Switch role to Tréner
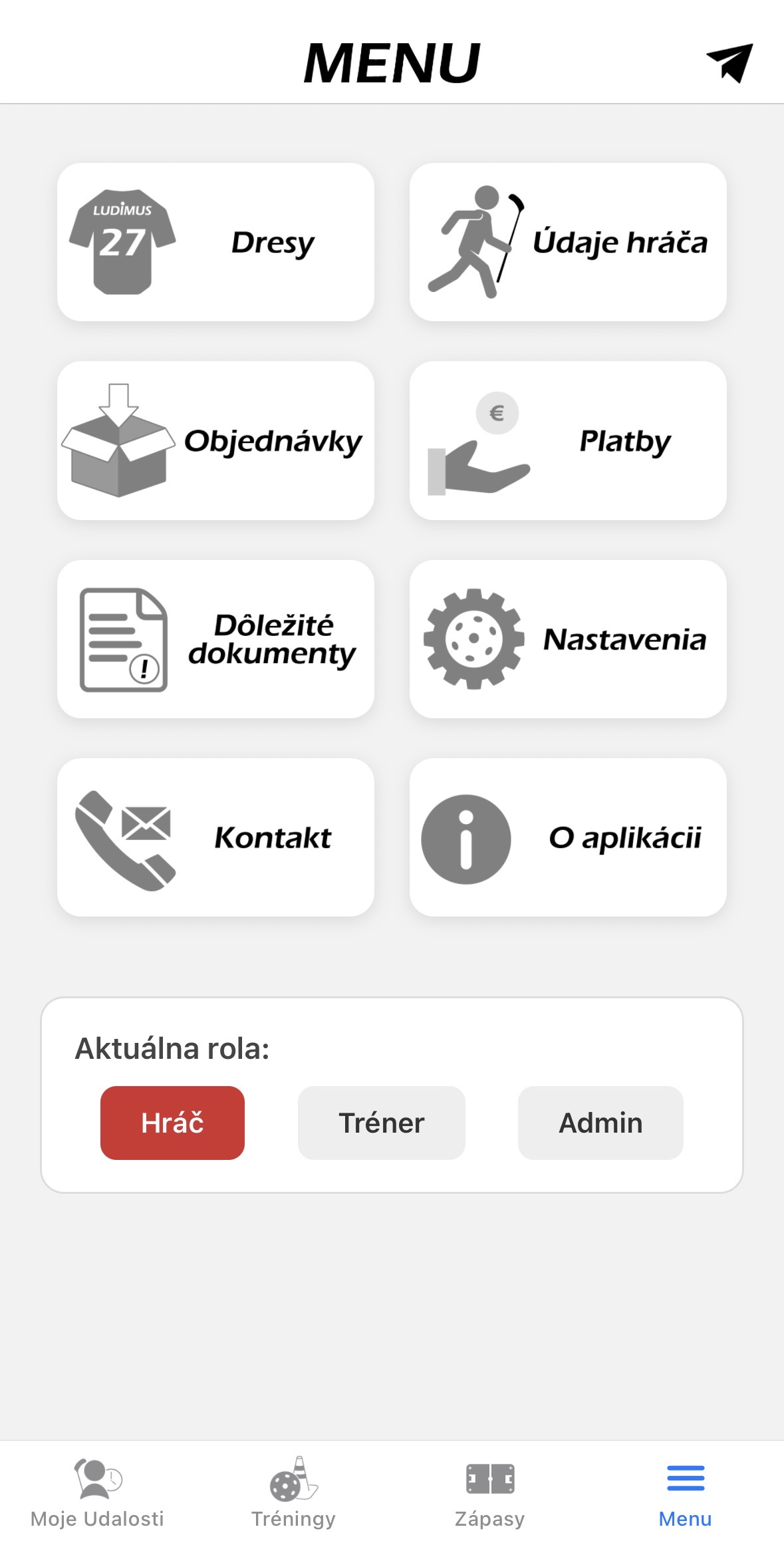The image size is (784, 1555). click(x=382, y=1123)
